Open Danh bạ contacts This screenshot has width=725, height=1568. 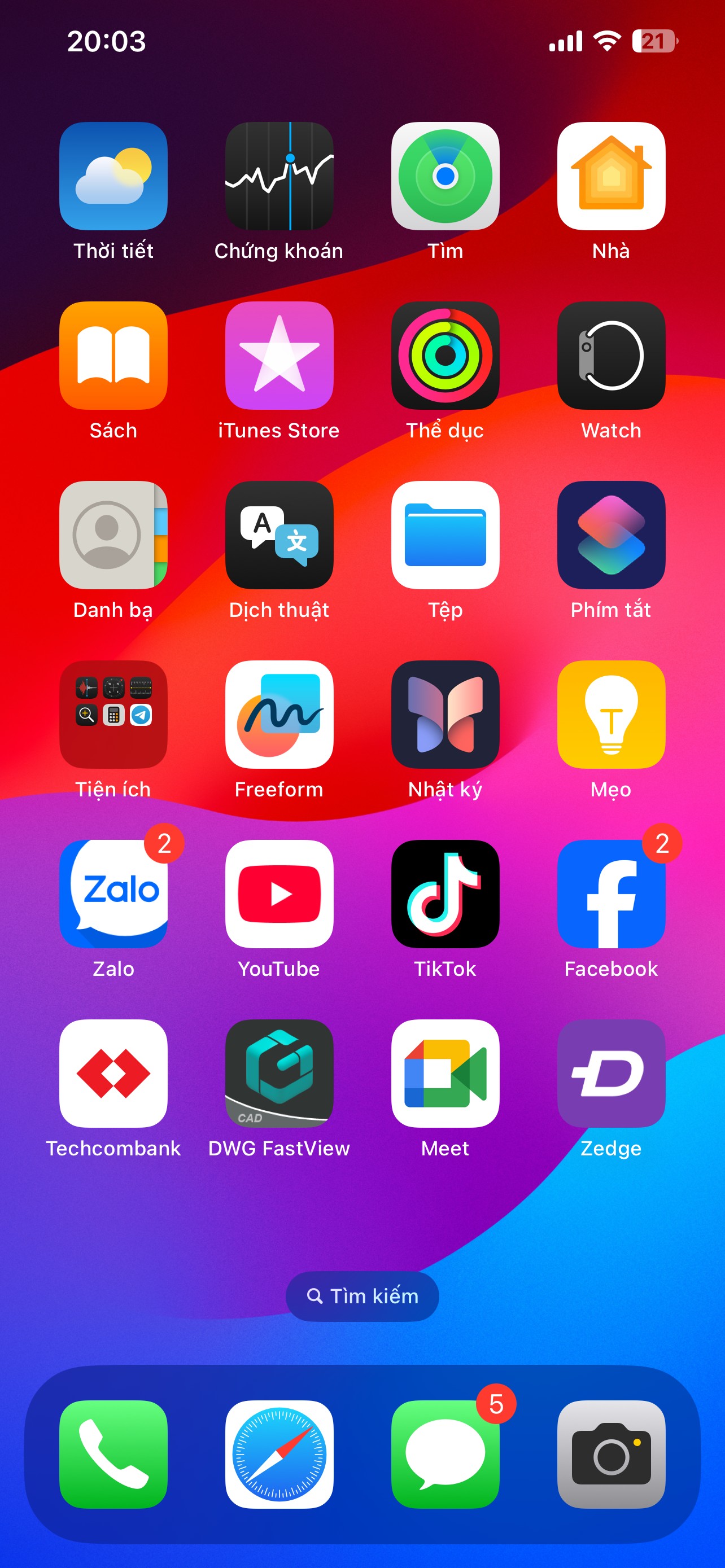coord(113,535)
